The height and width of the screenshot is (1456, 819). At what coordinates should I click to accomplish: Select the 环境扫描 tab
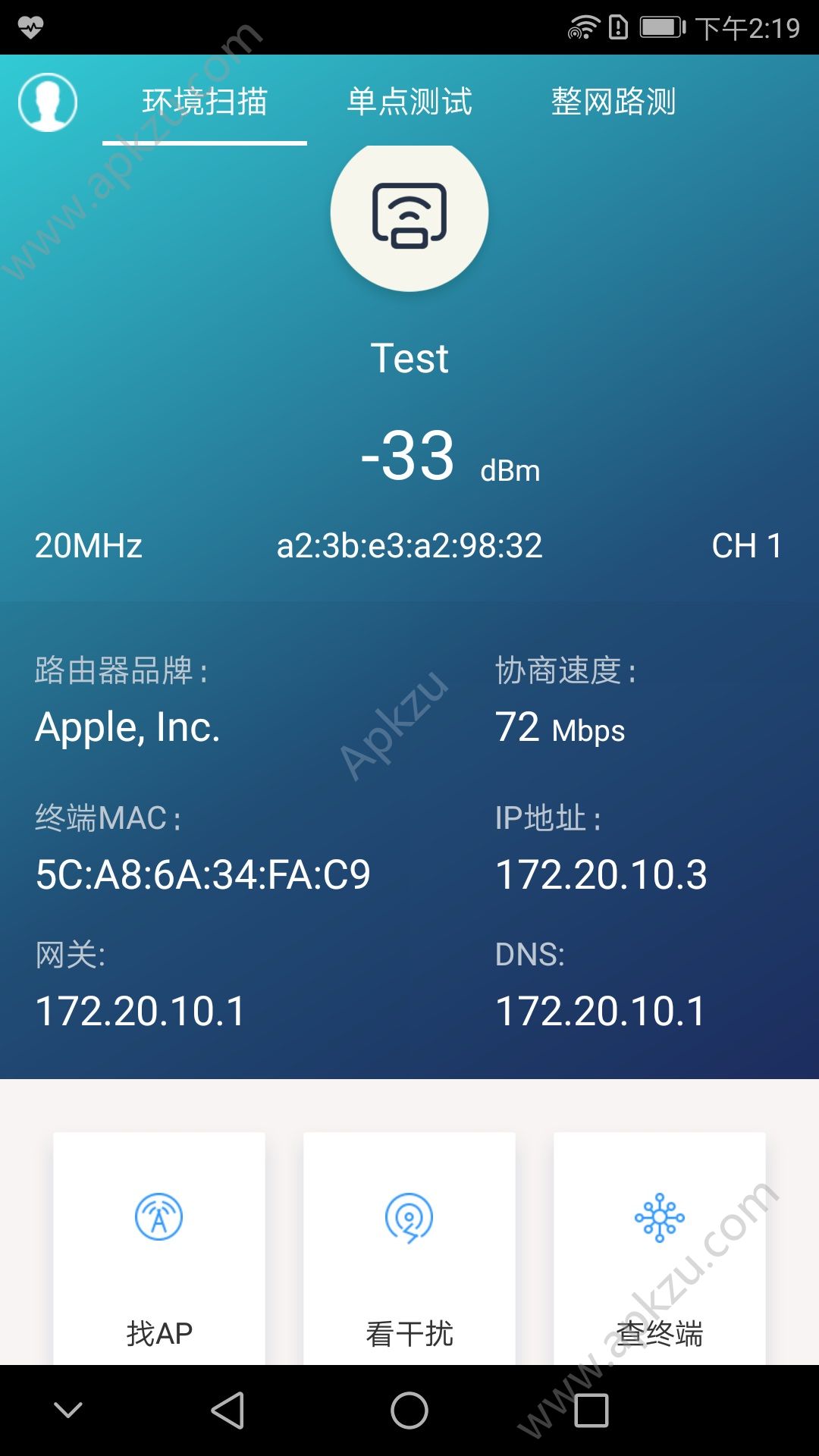pyautogui.click(x=205, y=103)
